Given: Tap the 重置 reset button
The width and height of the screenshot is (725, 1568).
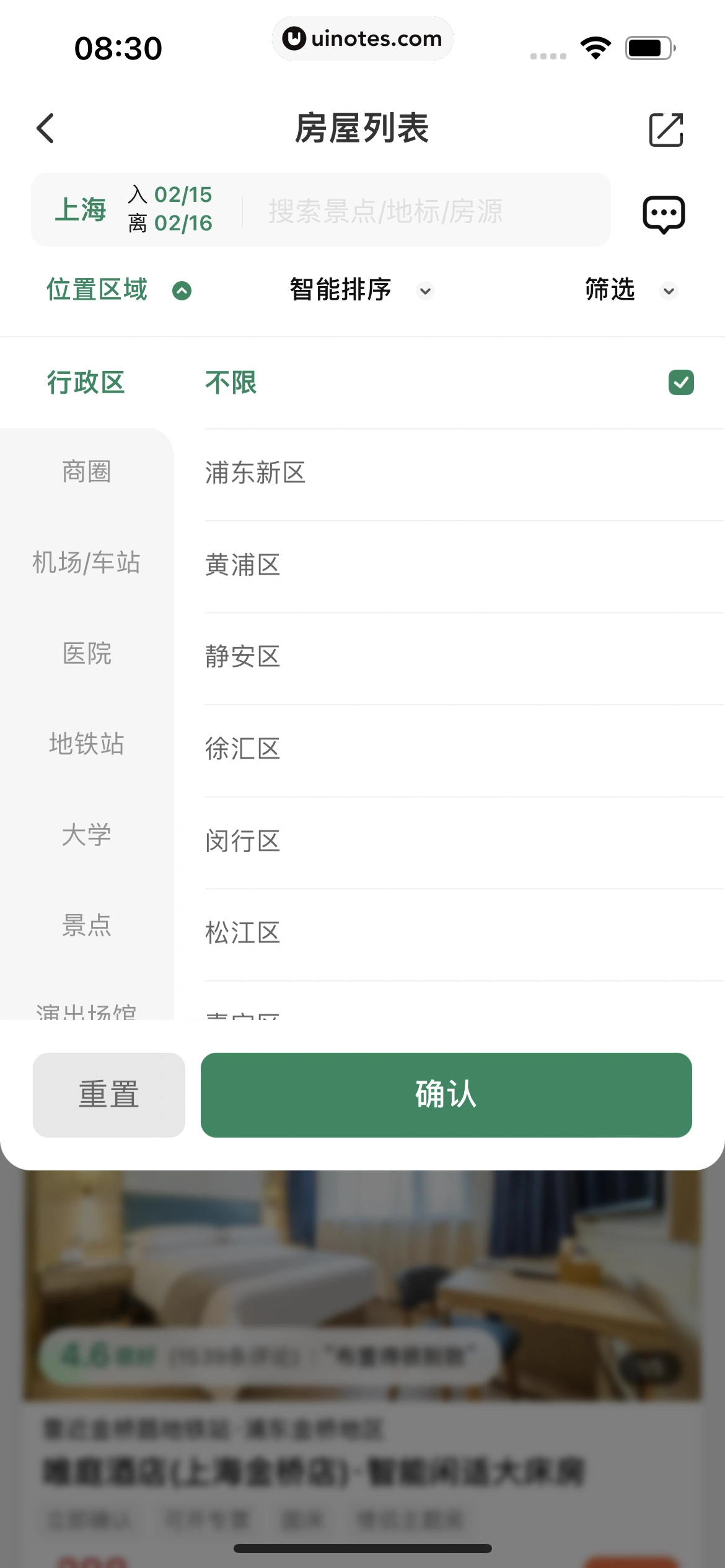Looking at the screenshot, I should [x=109, y=1095].
